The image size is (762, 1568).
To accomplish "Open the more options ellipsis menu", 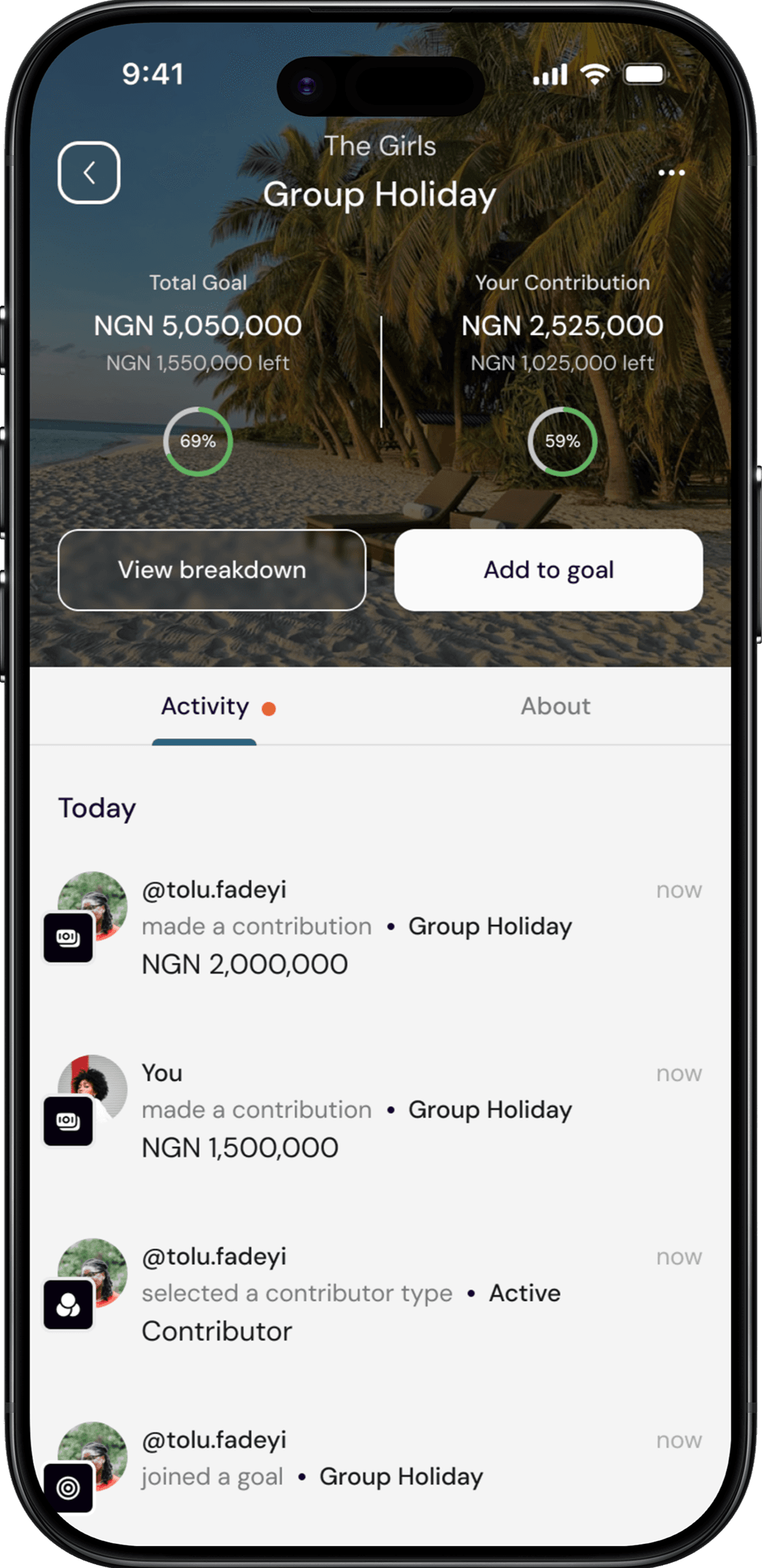I will pos(671,172).
